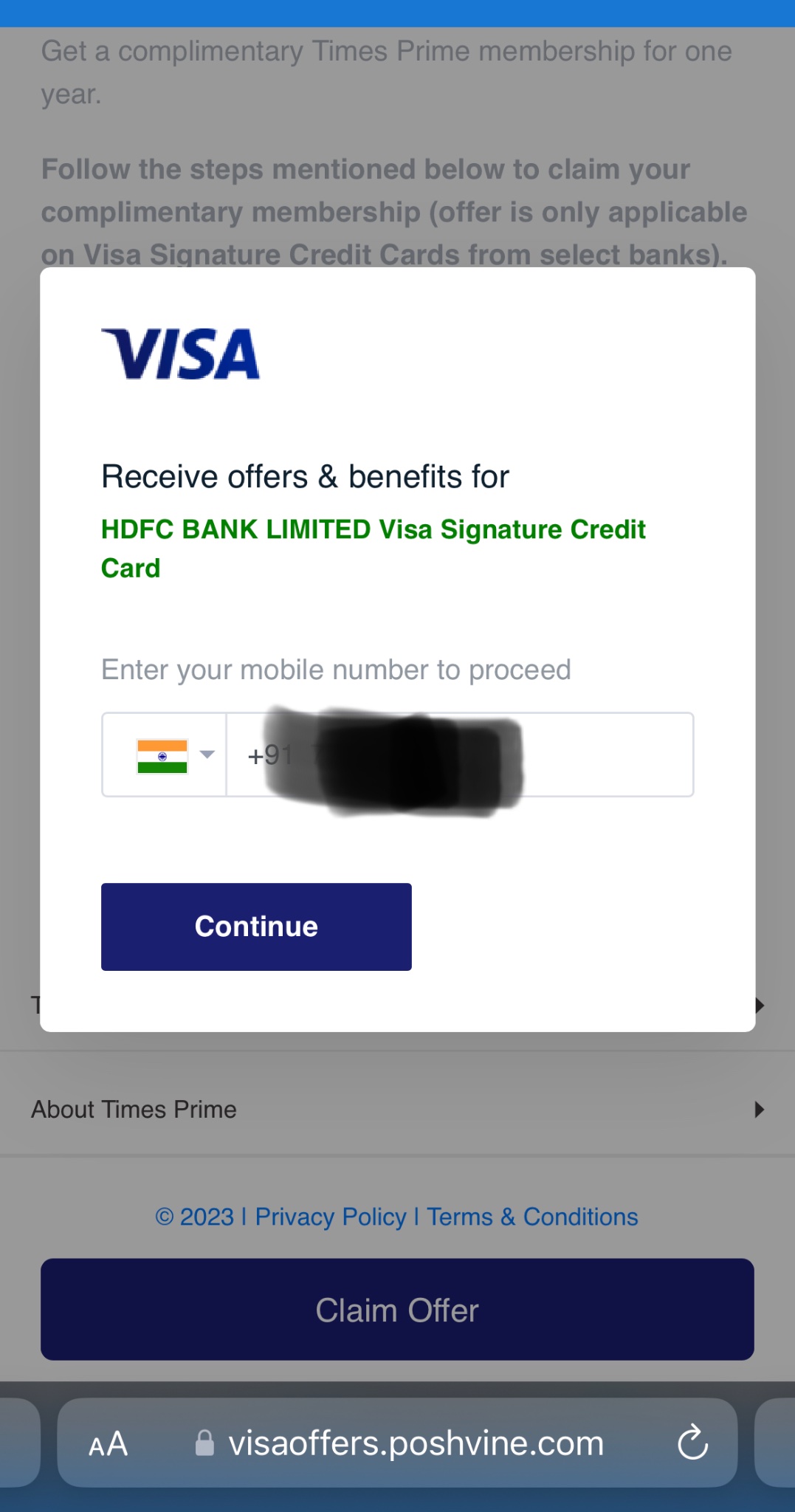Open the Terms & Conditions link
795x1512 pixels.
pos(532,1217)
